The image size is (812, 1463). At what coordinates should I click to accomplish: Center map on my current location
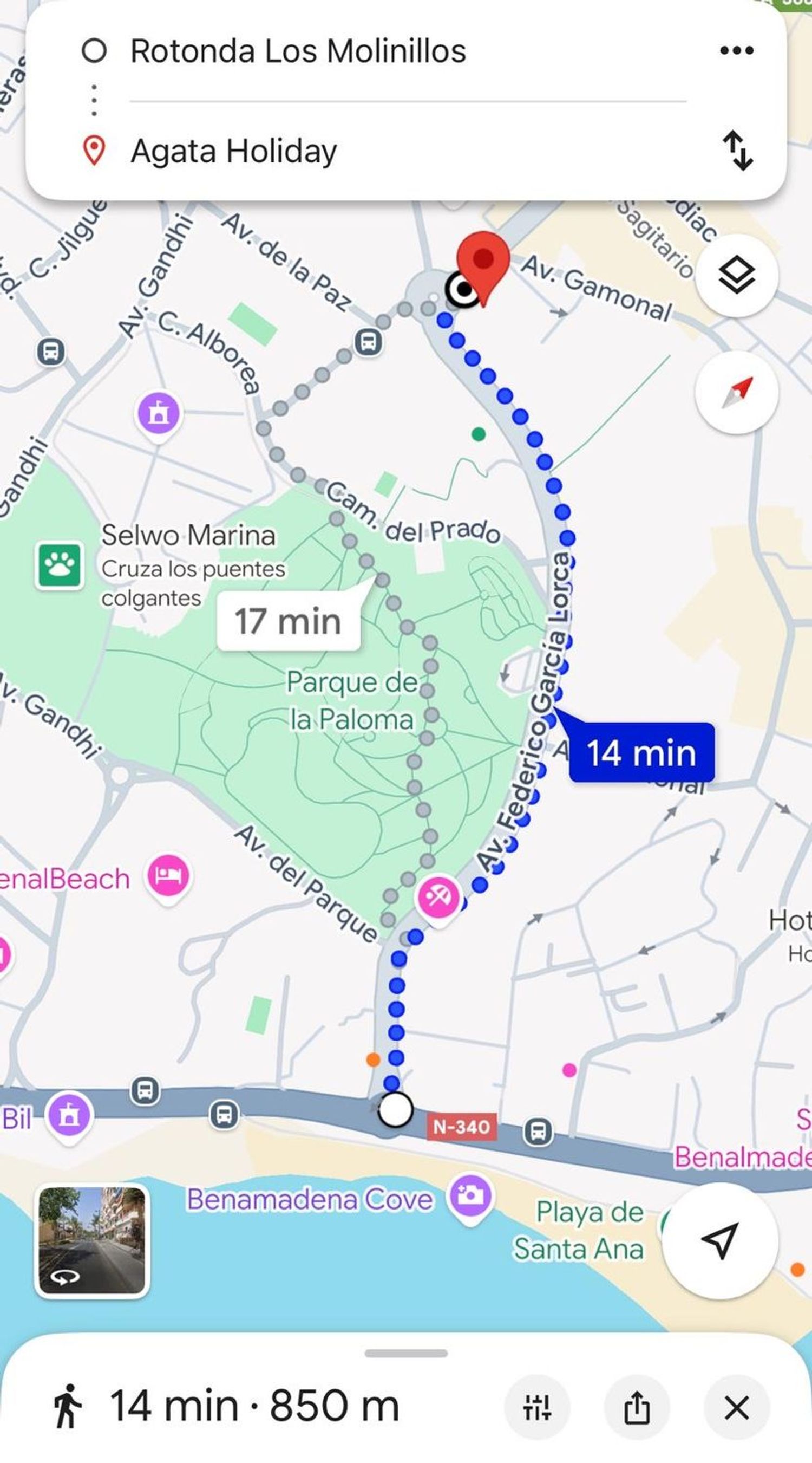click(719, 1240)
